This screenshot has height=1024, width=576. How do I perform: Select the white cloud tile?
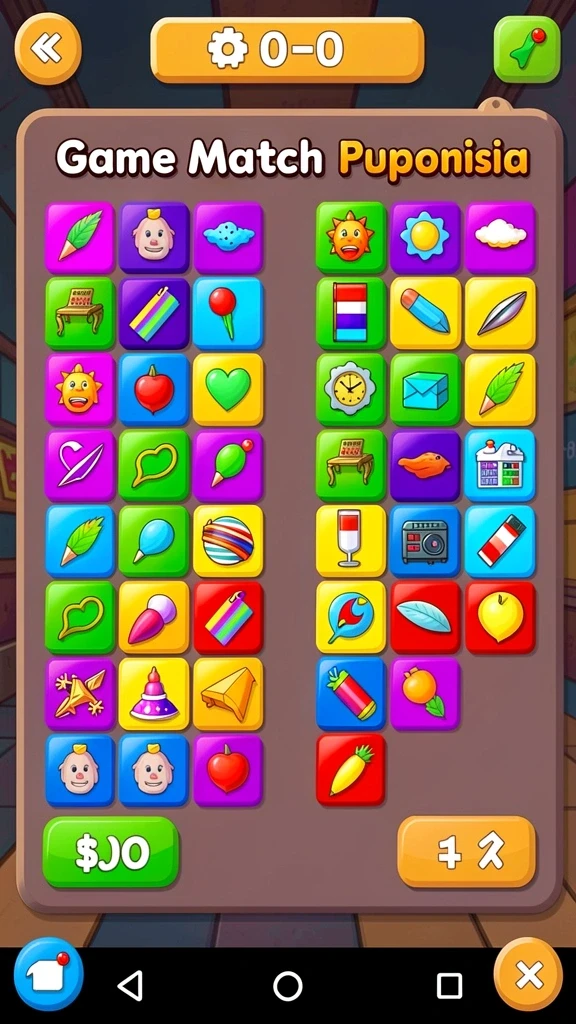tap(500, 238)
